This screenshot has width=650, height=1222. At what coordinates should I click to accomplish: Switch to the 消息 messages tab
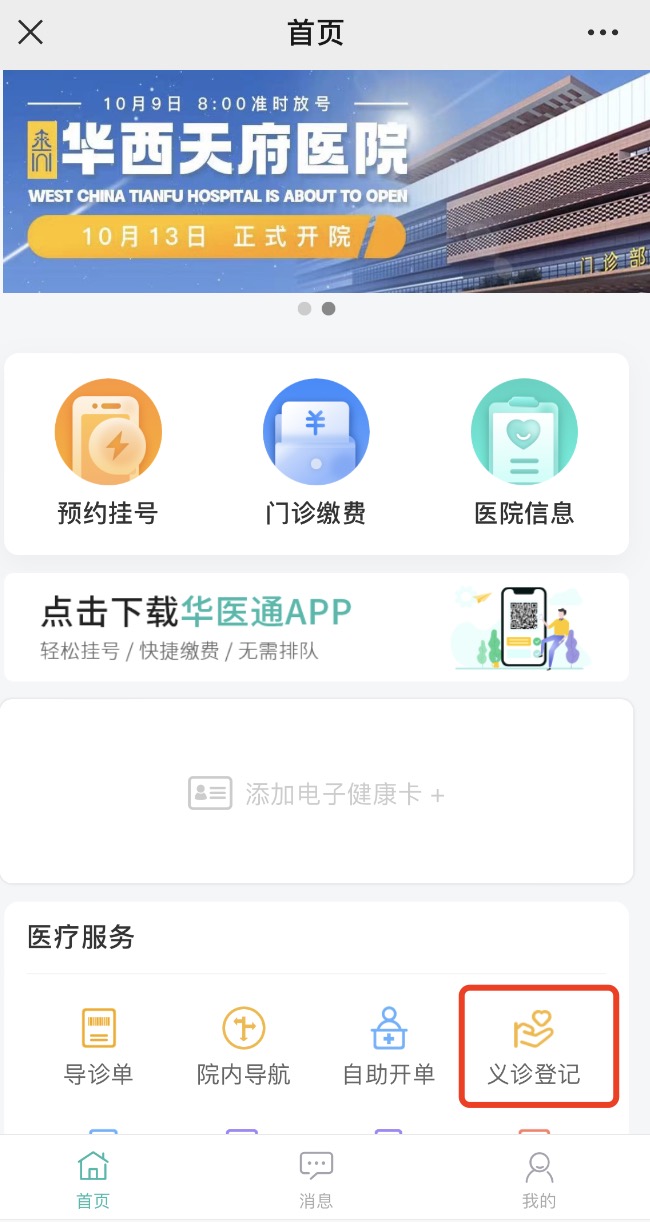[316, 1180]
